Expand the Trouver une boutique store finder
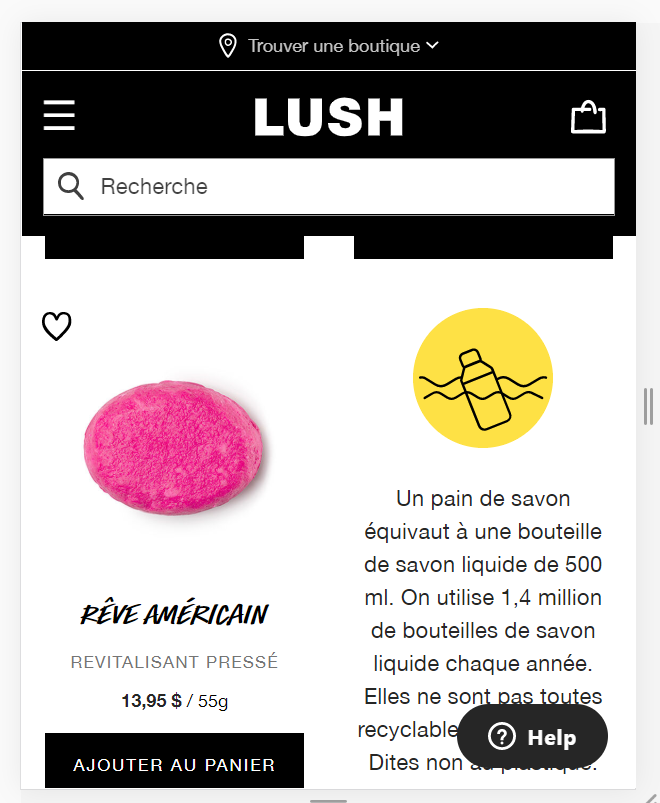 pos(329,46)
